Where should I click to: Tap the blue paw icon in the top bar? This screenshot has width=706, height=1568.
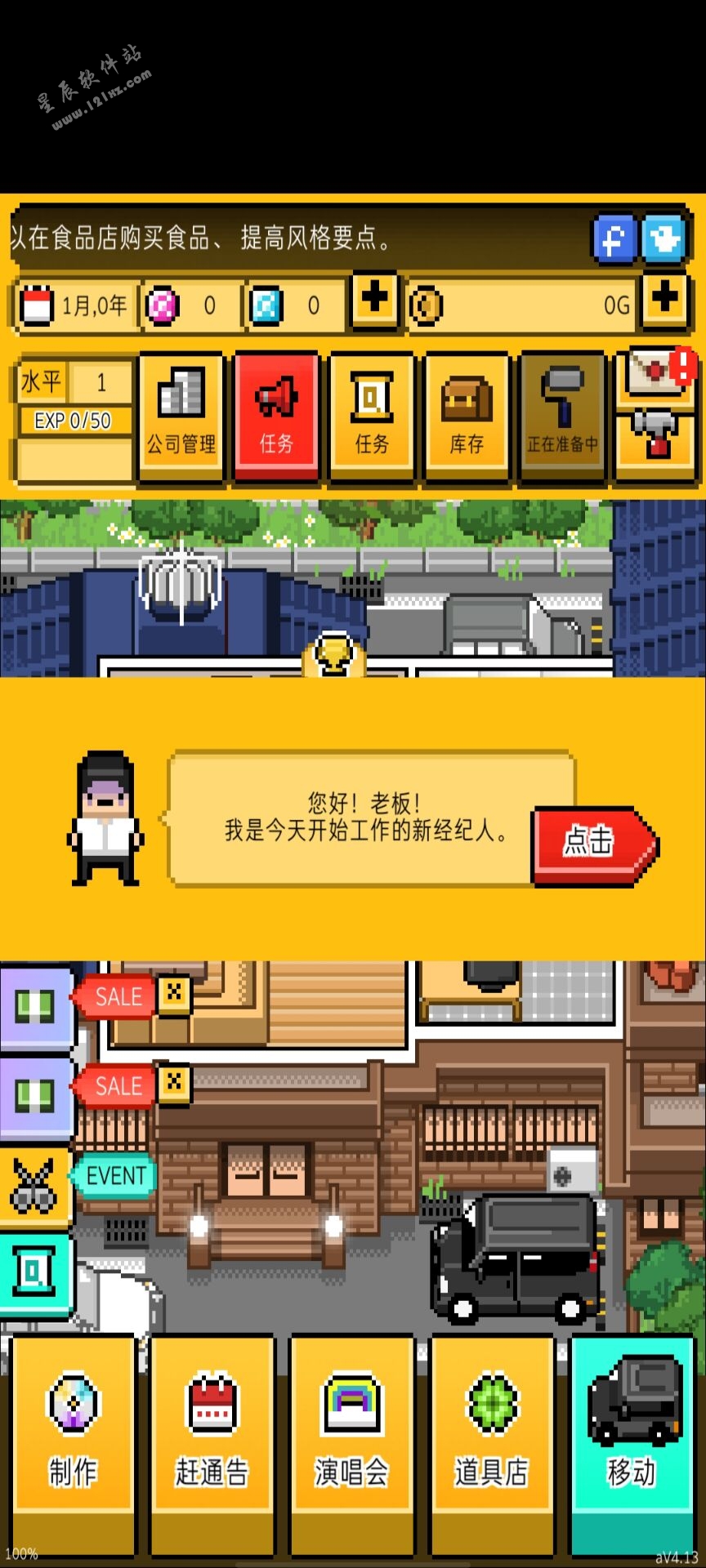coord(664,239)
